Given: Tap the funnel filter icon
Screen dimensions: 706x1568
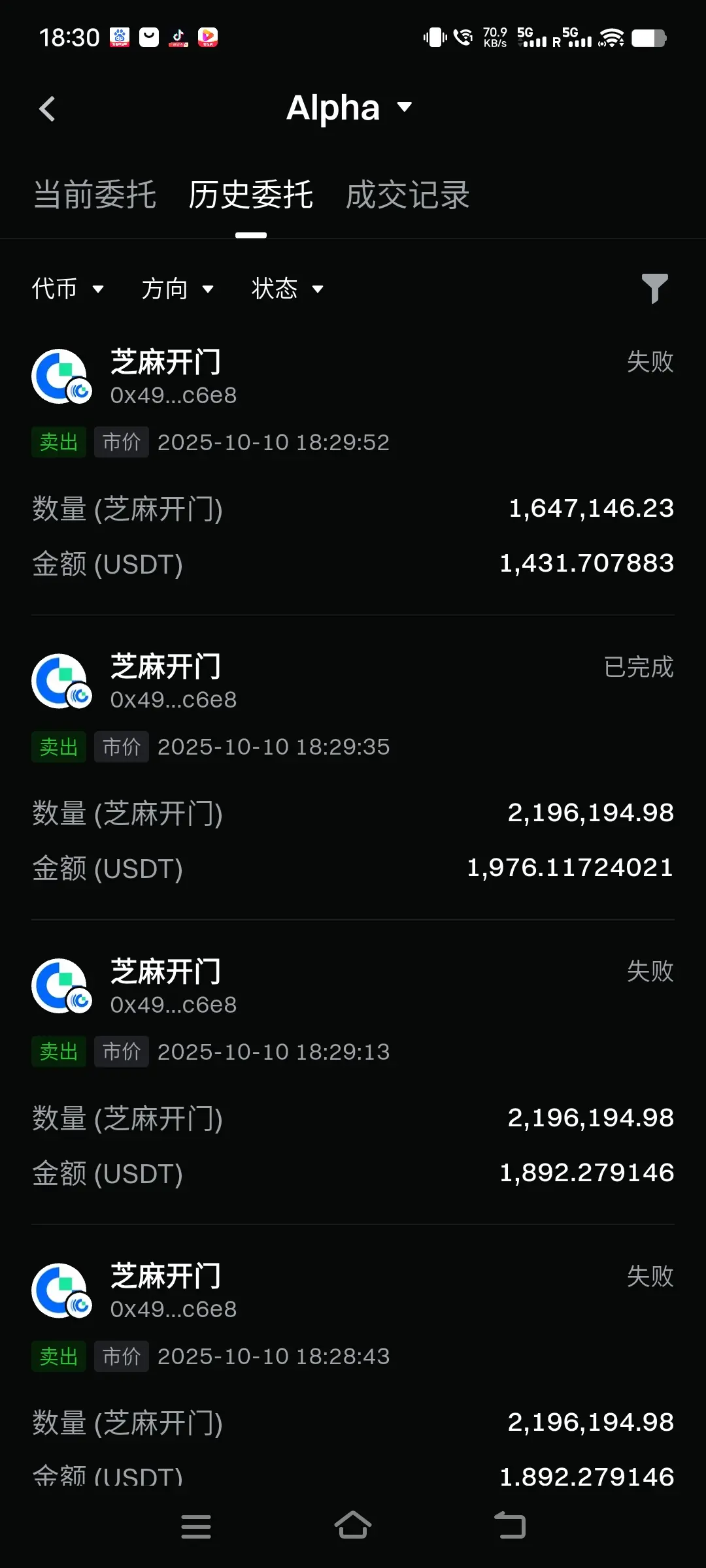Looking at the screenshot, I should (x=654, y=288).
